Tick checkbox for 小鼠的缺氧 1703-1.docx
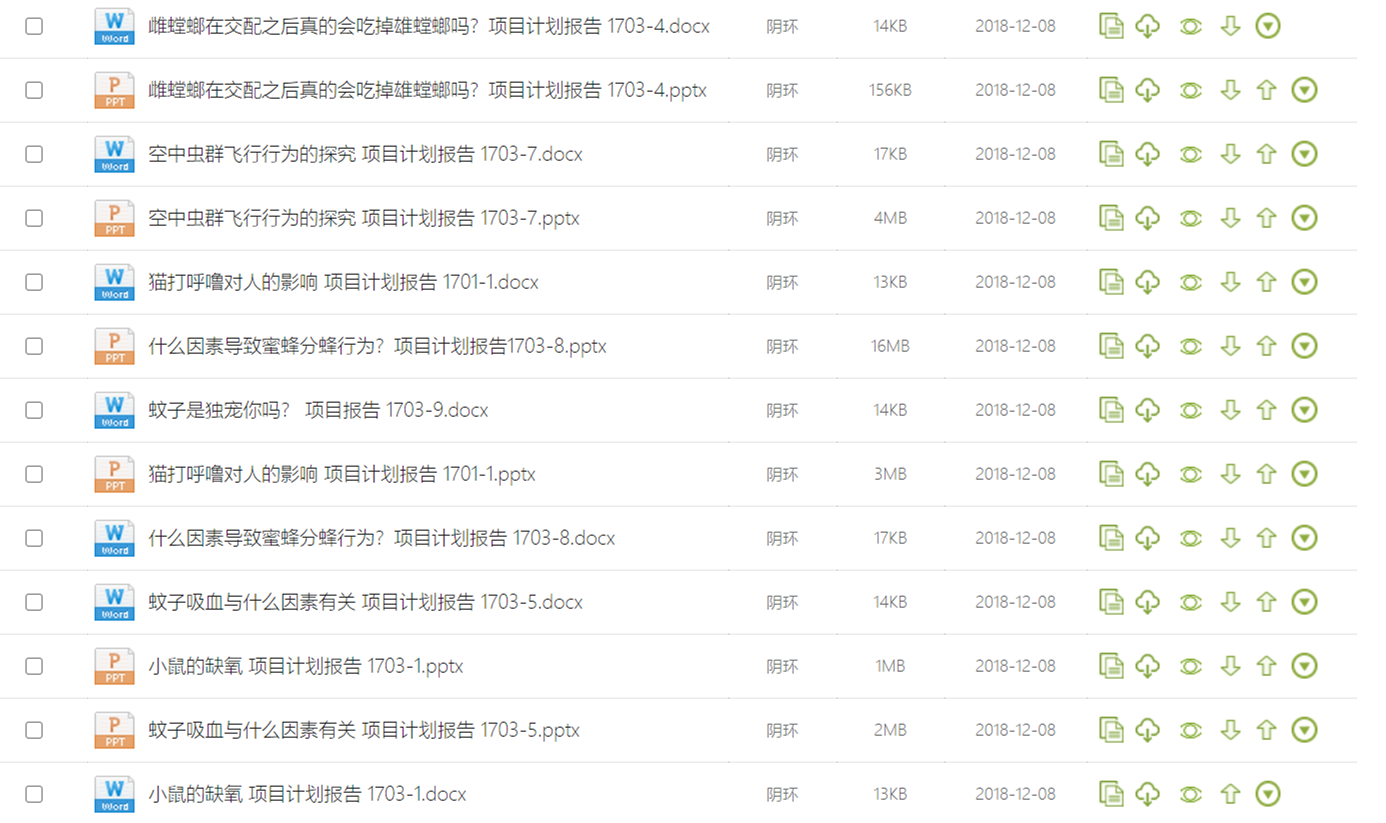 tap(34, 794)
